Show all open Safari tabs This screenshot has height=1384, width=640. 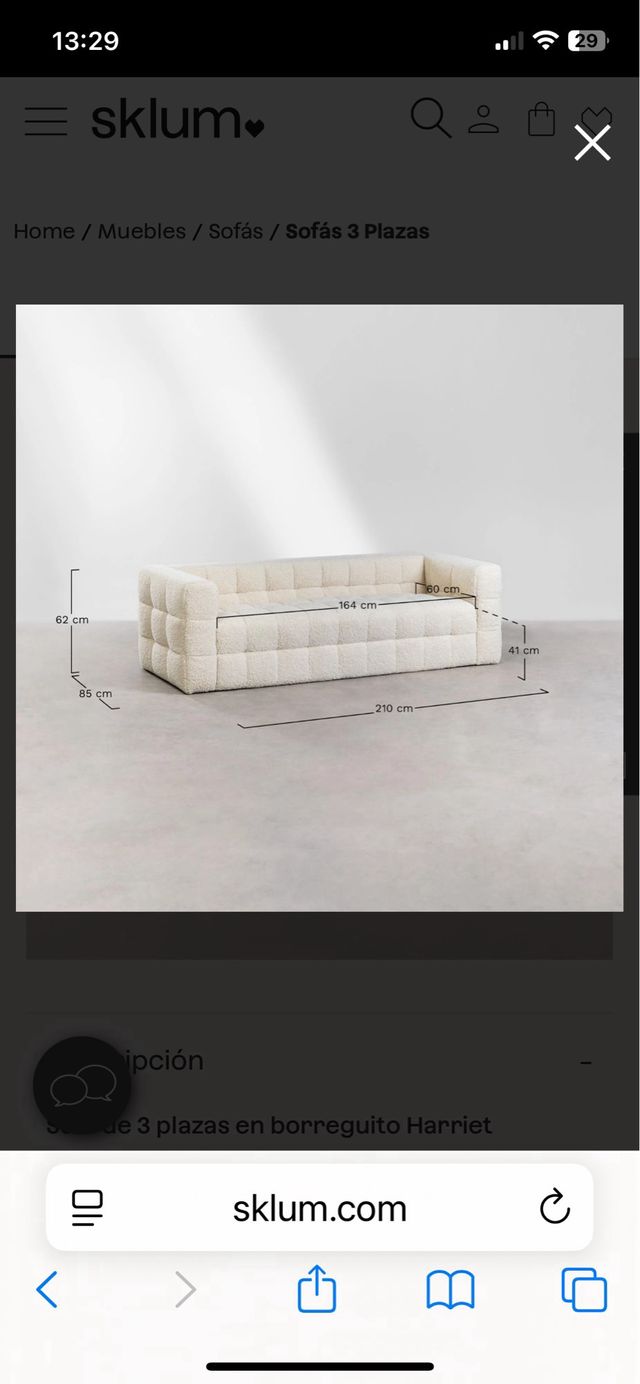pos(584,1290)
